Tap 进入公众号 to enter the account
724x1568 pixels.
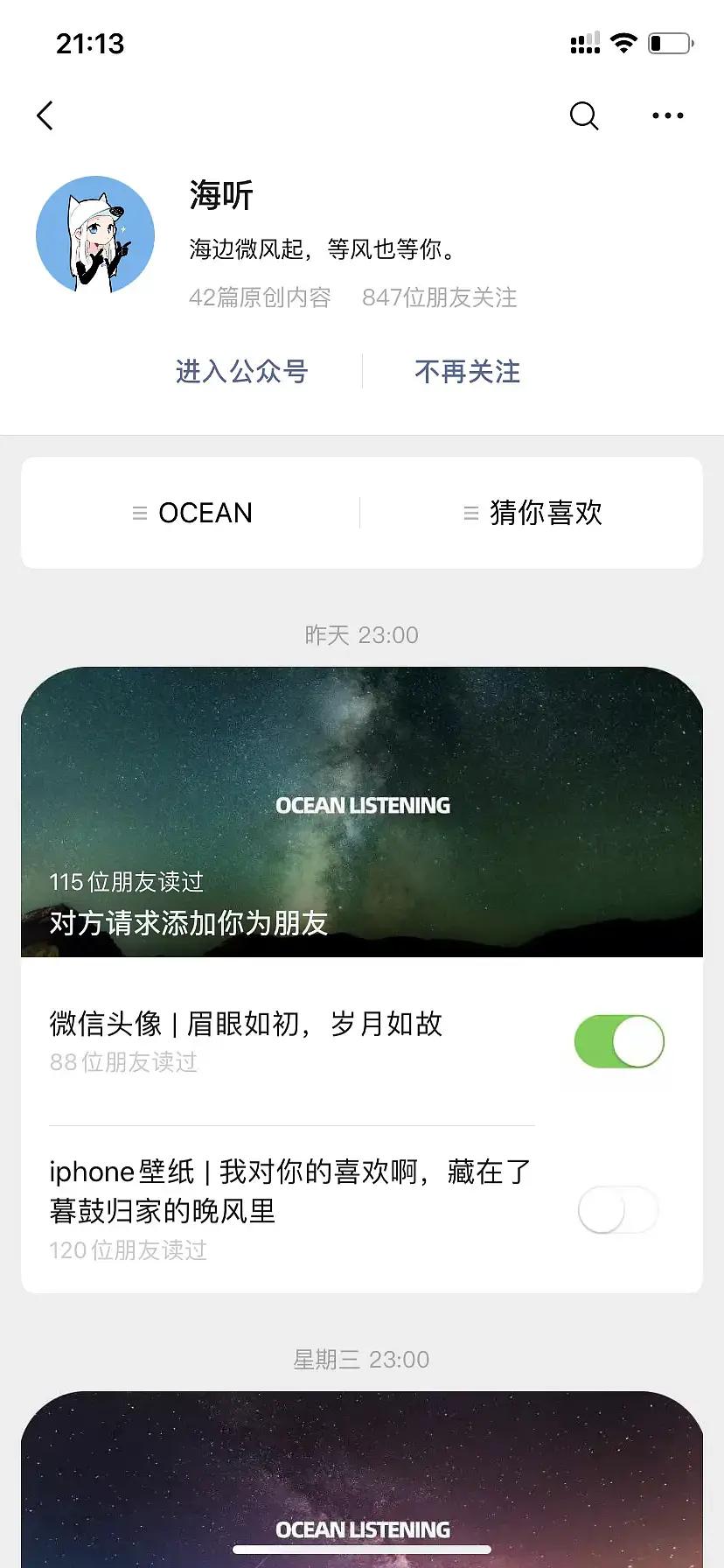coord(241,372)
